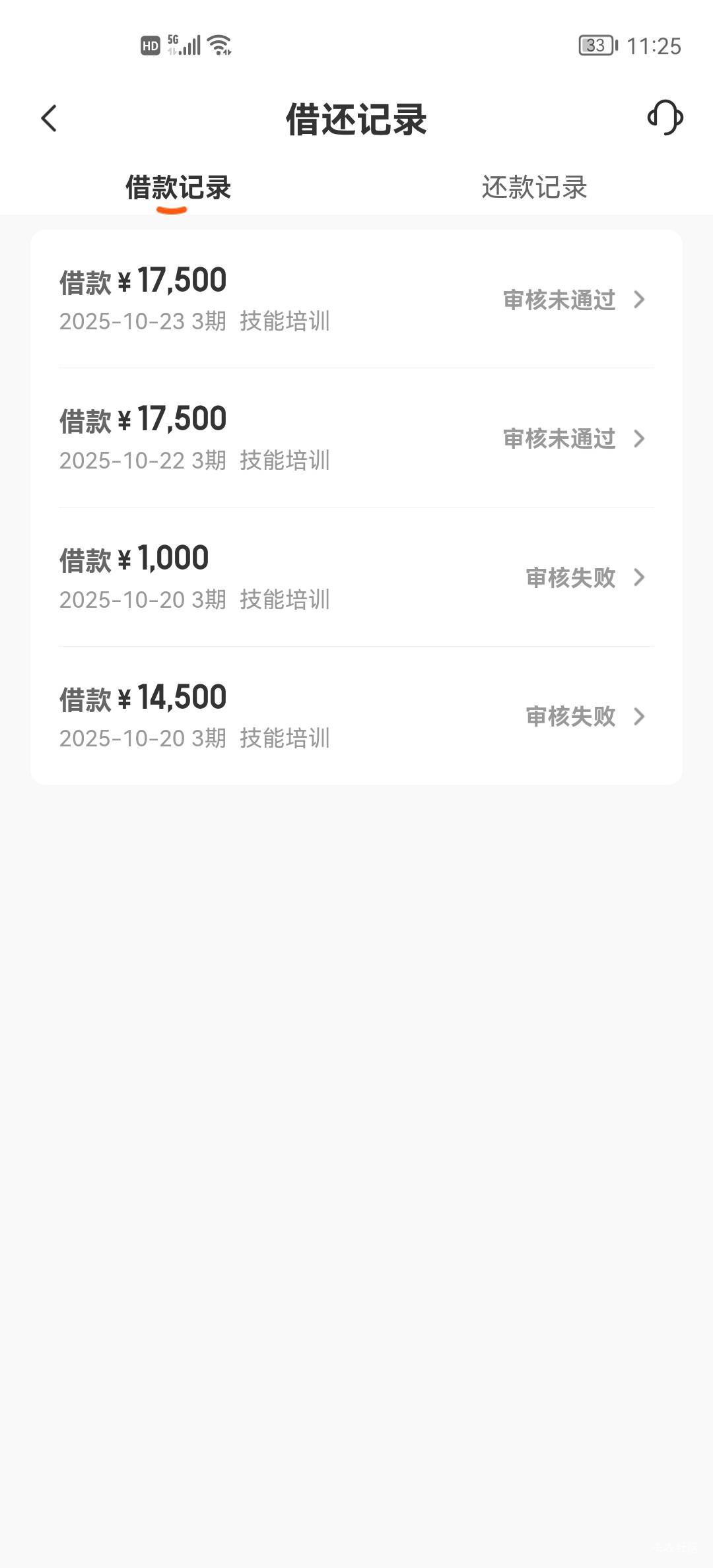Go back using the top-left arrow

click(x=49, y=119)
